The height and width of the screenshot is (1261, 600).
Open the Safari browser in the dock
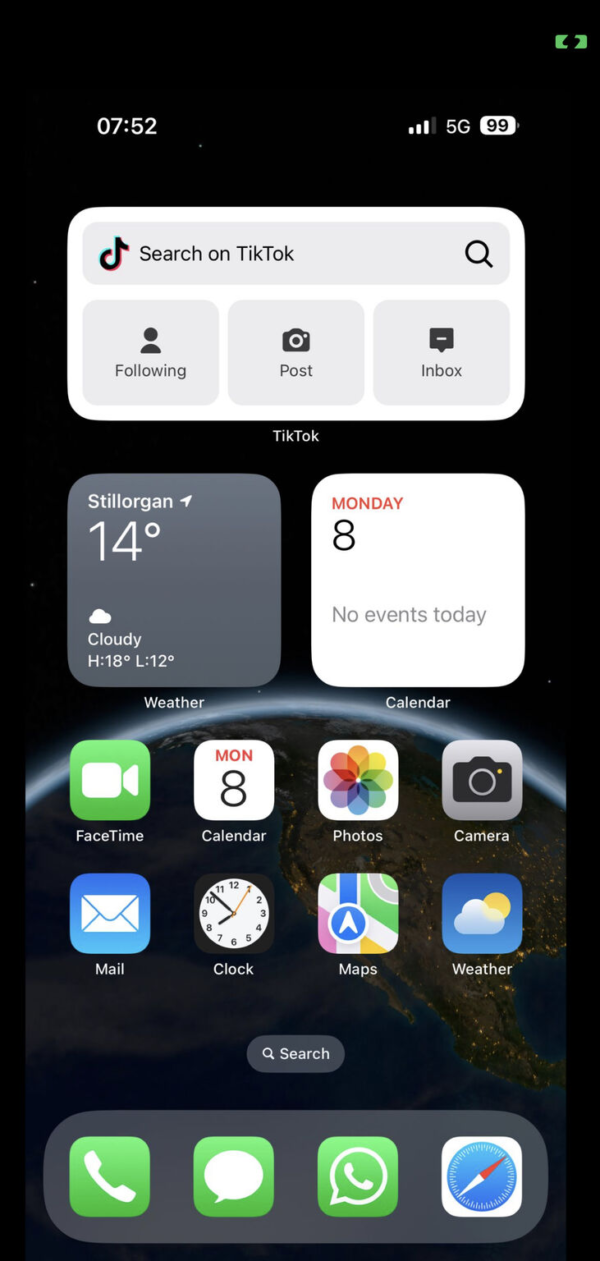(x=482, y=1176)
